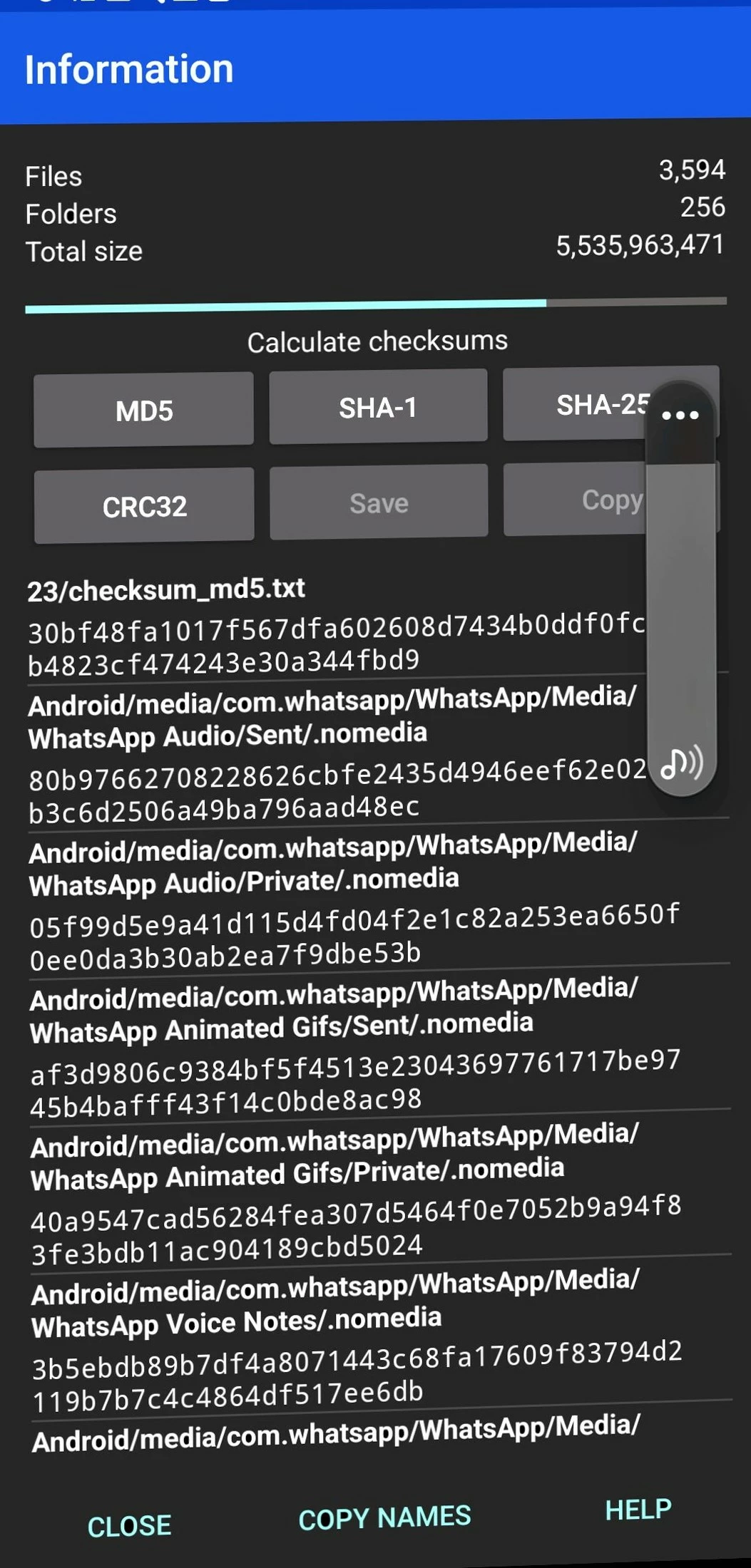Calculate the CRC32 checksum
This screenshot has width=751, height=1568.
(x=144, y=506)
